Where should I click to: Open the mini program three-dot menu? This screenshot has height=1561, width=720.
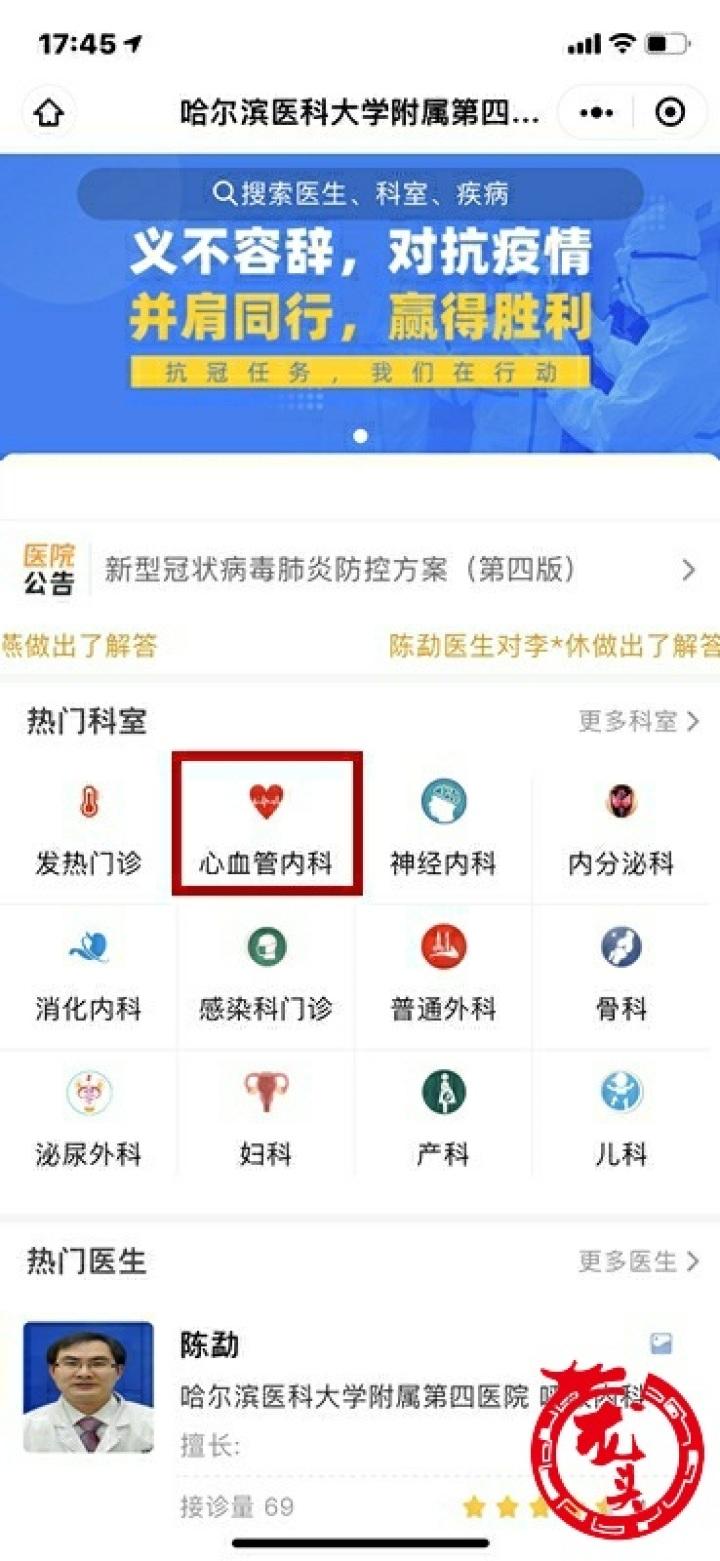pos(596,113)
